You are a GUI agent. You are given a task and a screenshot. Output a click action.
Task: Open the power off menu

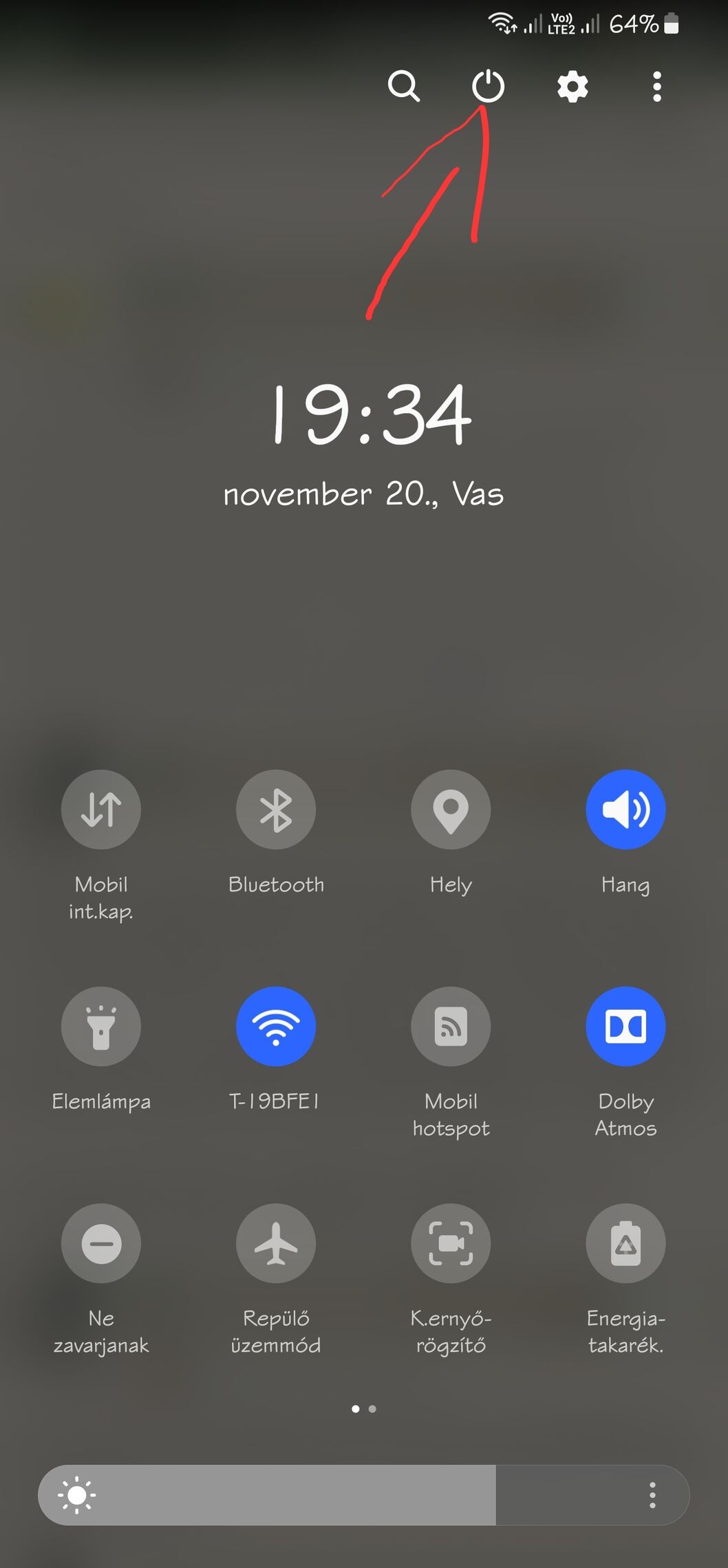pos(488,87)
